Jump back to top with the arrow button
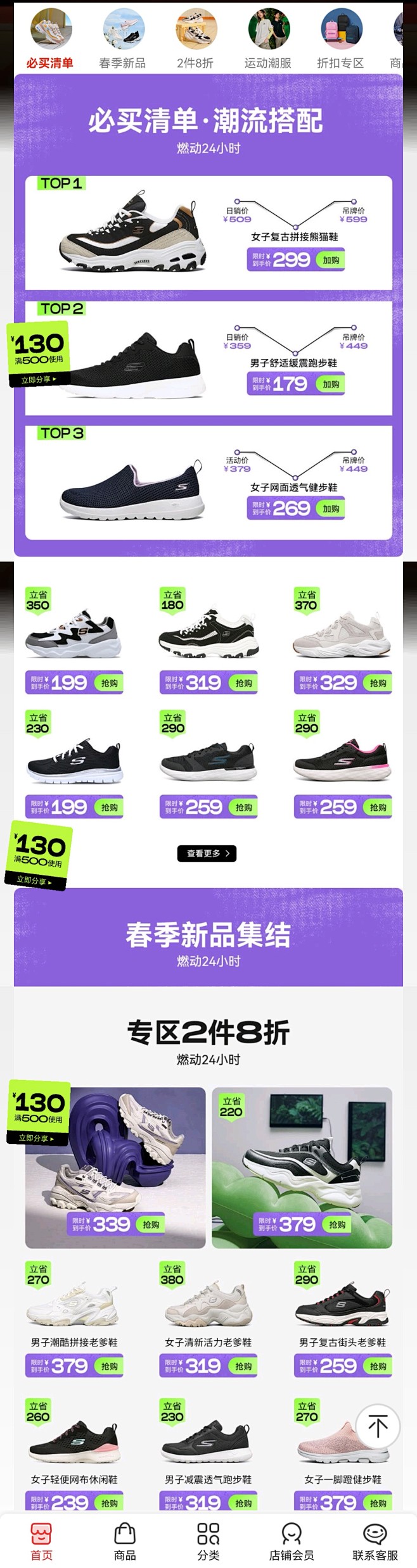This screenshot has width=417, height=1568. click(x=378, y=1426)
